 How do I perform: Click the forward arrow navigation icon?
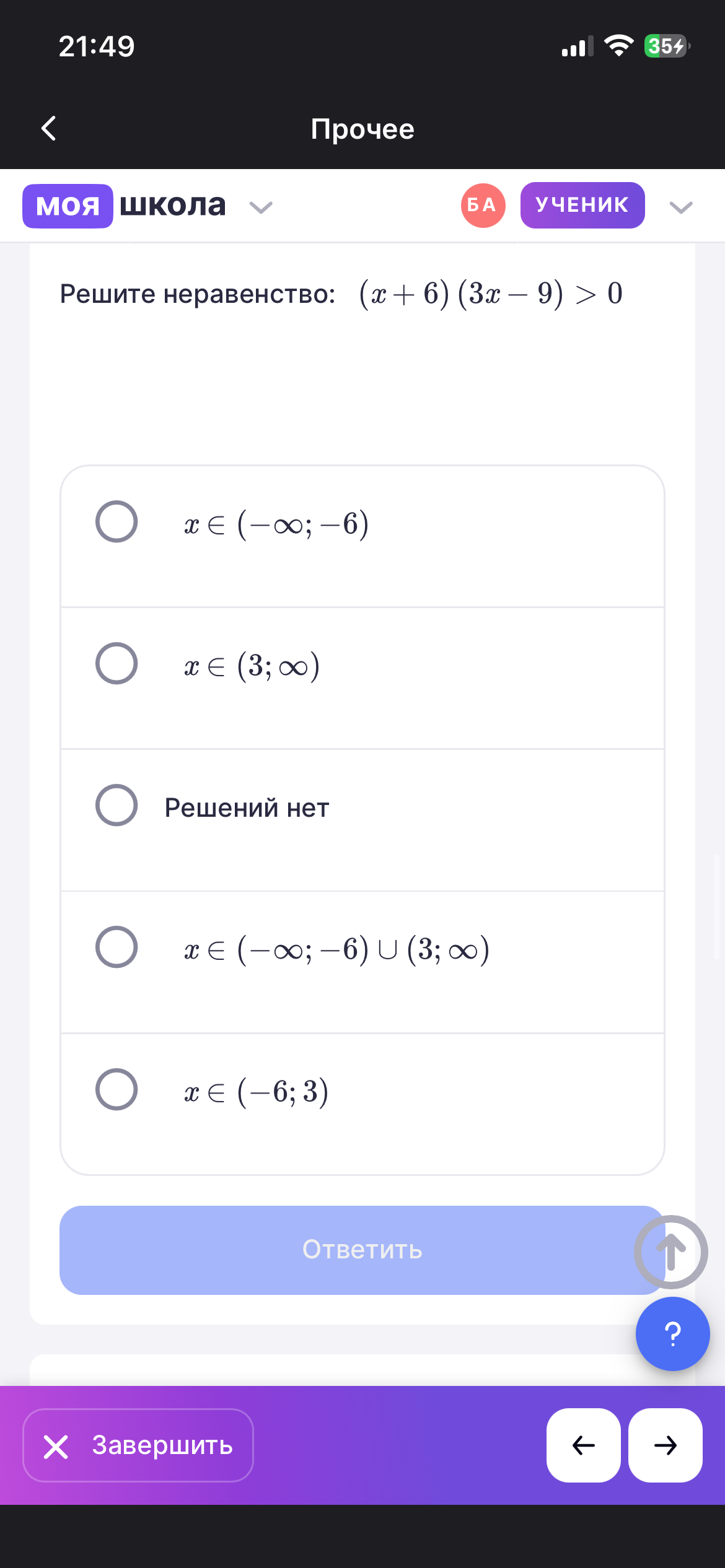point(665,1447)
